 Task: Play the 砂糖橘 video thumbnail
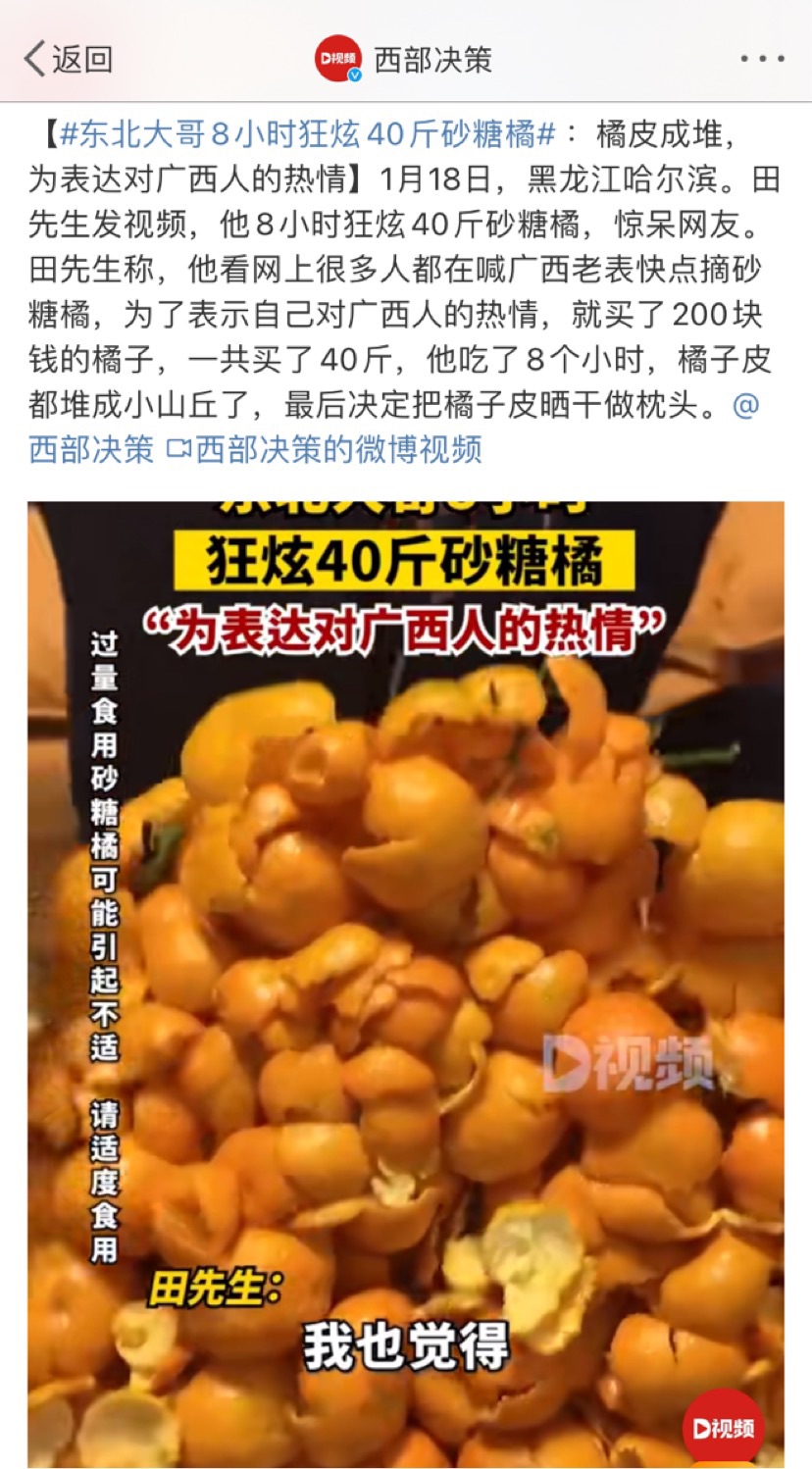405,981
